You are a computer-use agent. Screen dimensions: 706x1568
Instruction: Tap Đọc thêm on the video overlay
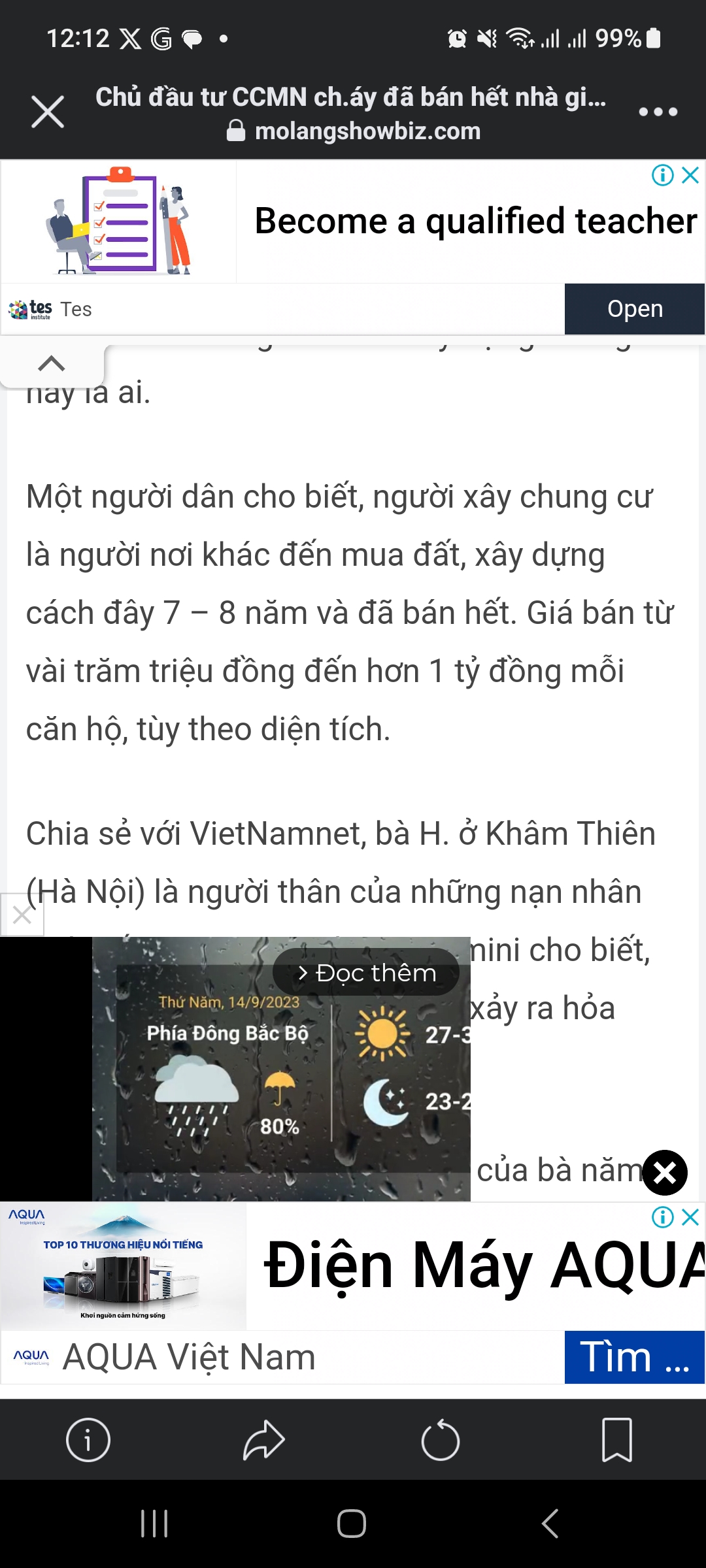coord(366,973)
